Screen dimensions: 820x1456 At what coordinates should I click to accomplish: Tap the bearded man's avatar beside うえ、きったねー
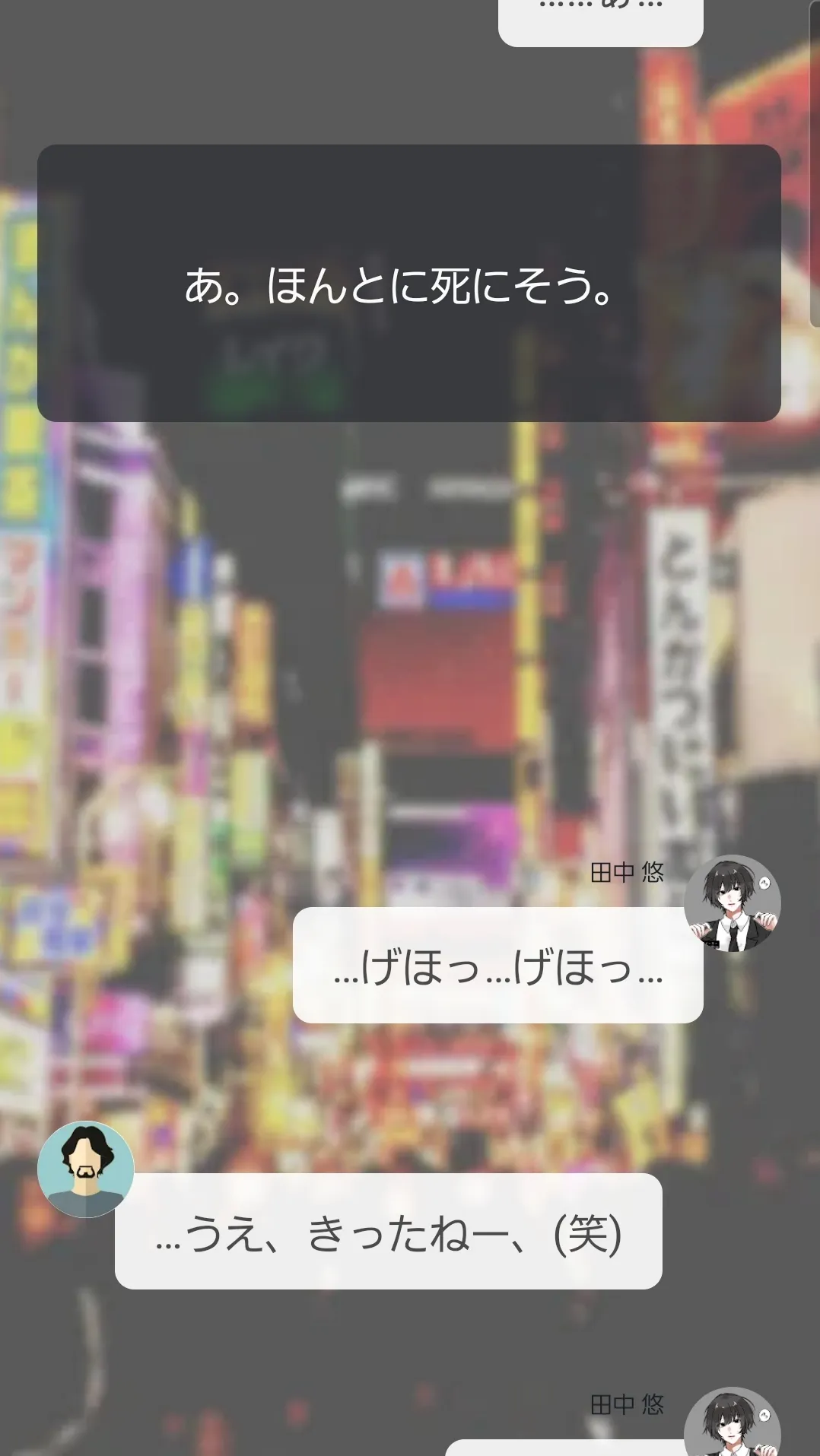pyautogui.click(x=86, y=1169)
